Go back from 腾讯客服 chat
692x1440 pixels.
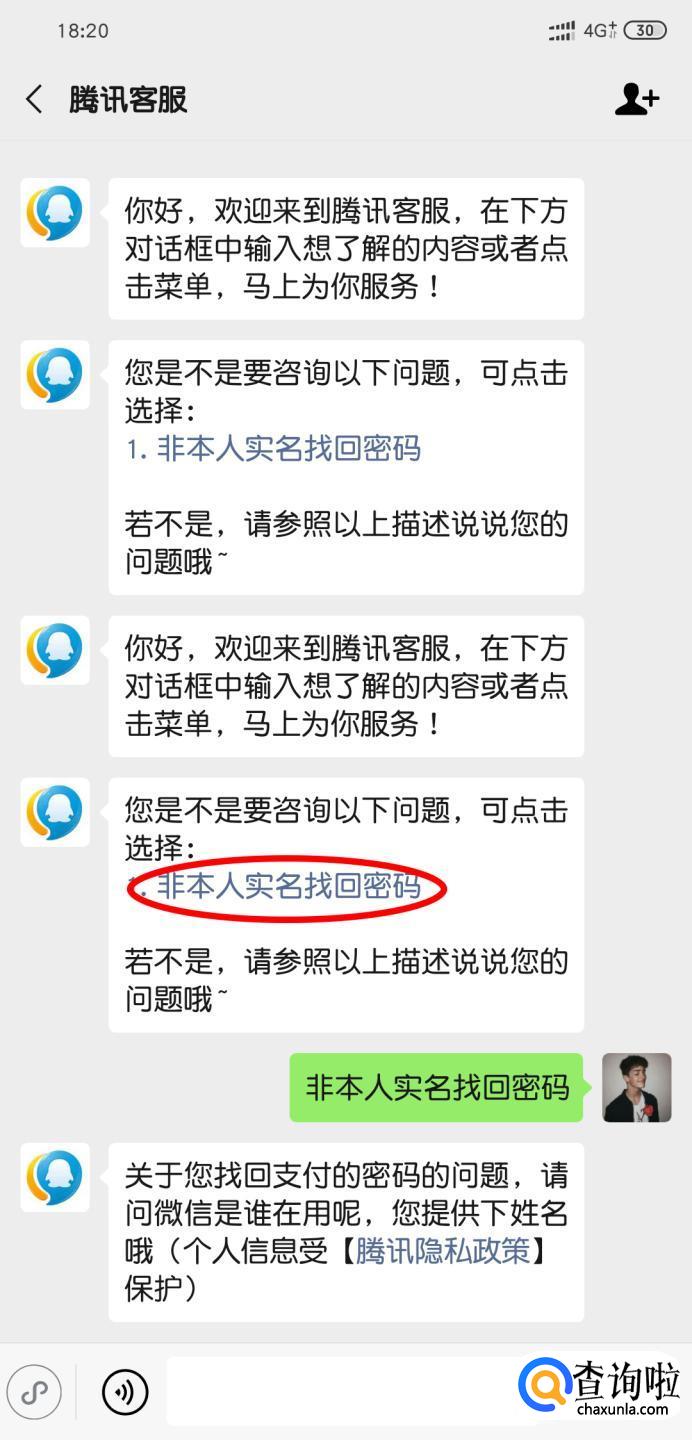tap(35, 99)
